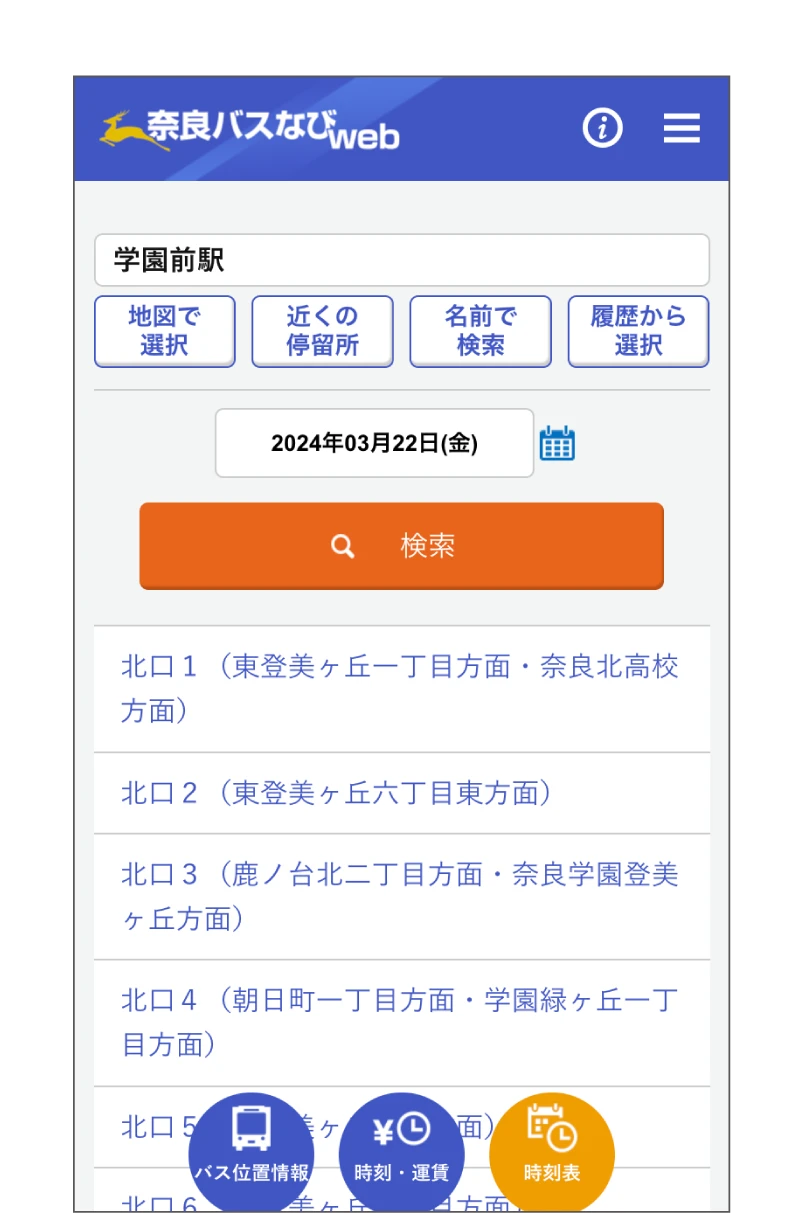The width and height of the screenshot is (802, 1220).
Task: Tap the バス位置情報 bus location icon
Action: [x=251, y=1140]
